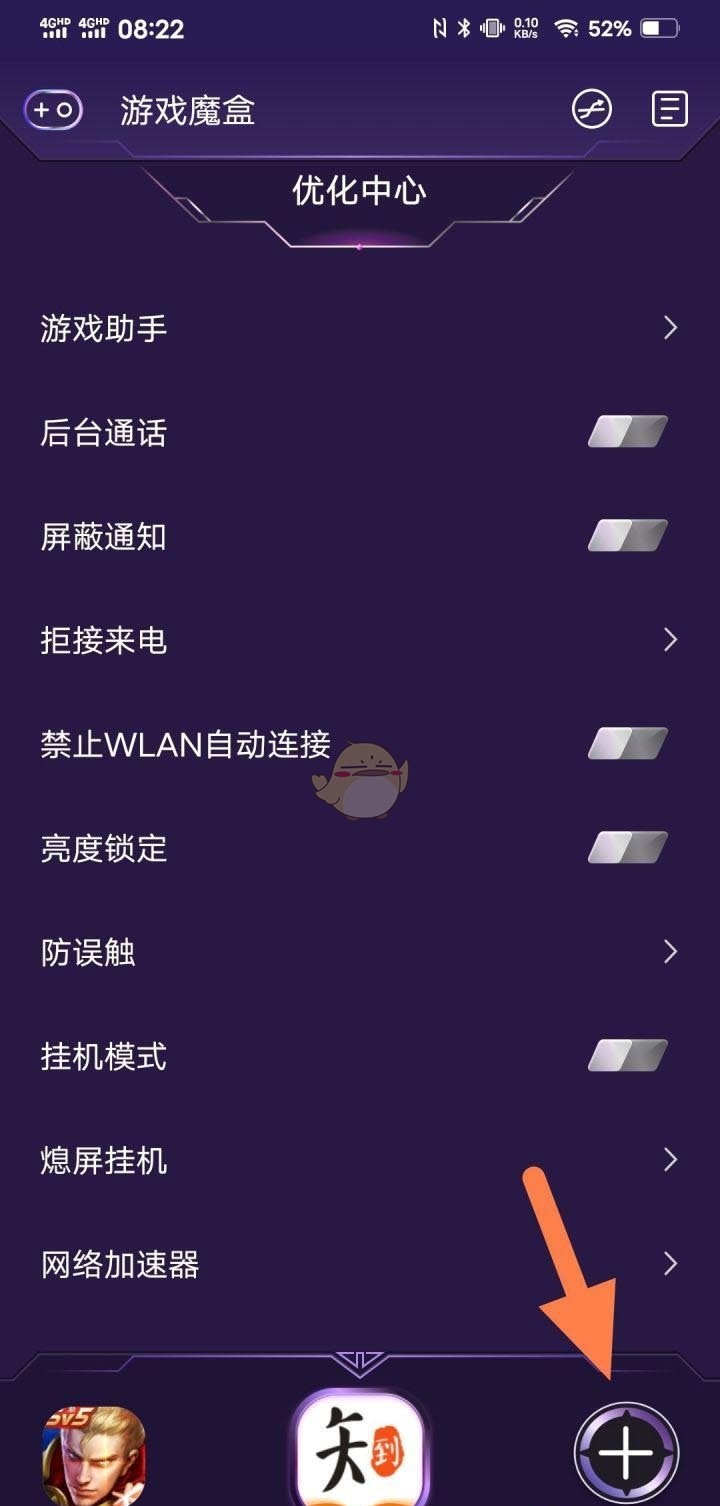Viewport: 720px width, 1506px height.
Task: Open the 拒接来电 options via its arrow
Action: (x=670, y=641)
